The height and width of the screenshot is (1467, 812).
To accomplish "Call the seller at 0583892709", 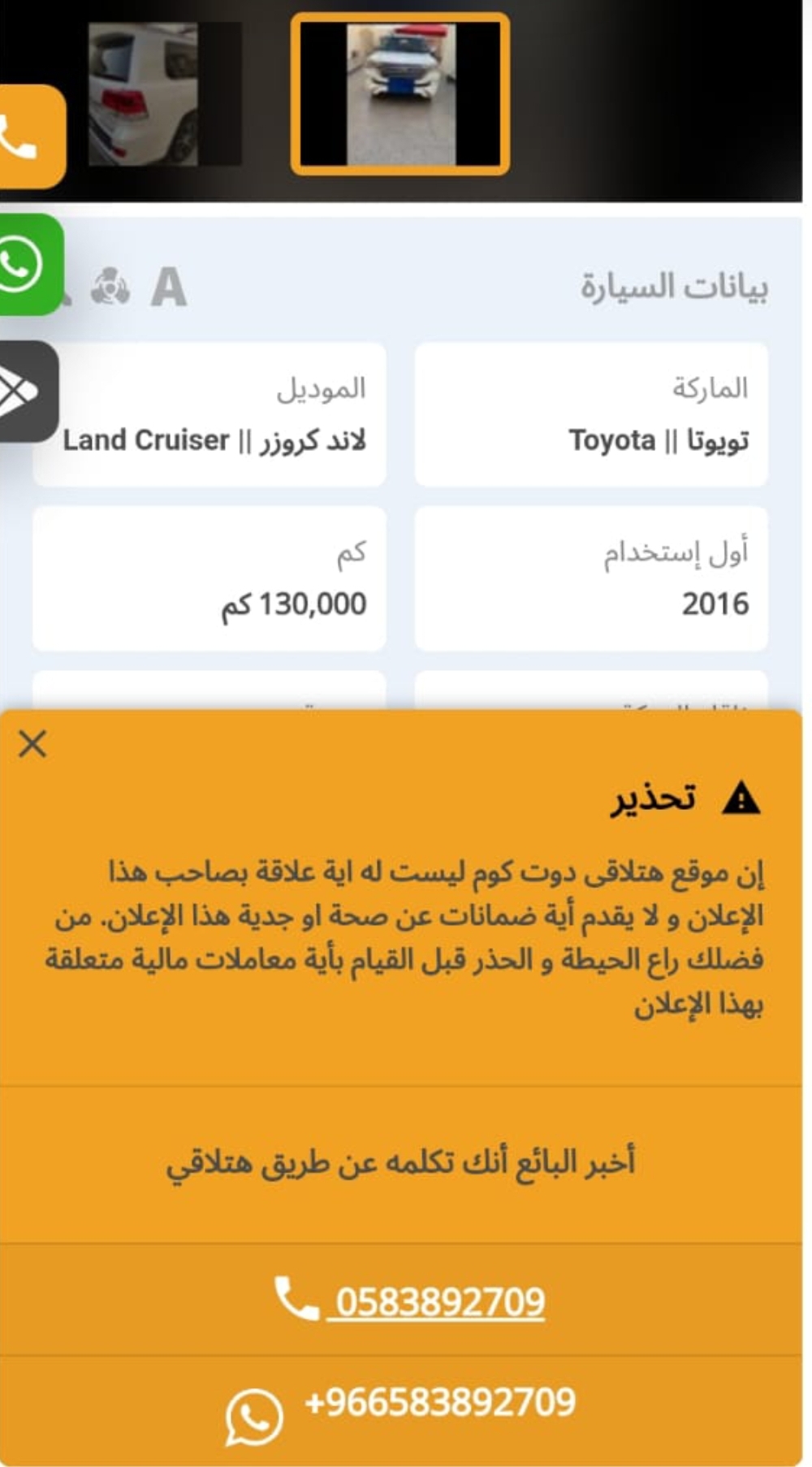I will 409,1300.
